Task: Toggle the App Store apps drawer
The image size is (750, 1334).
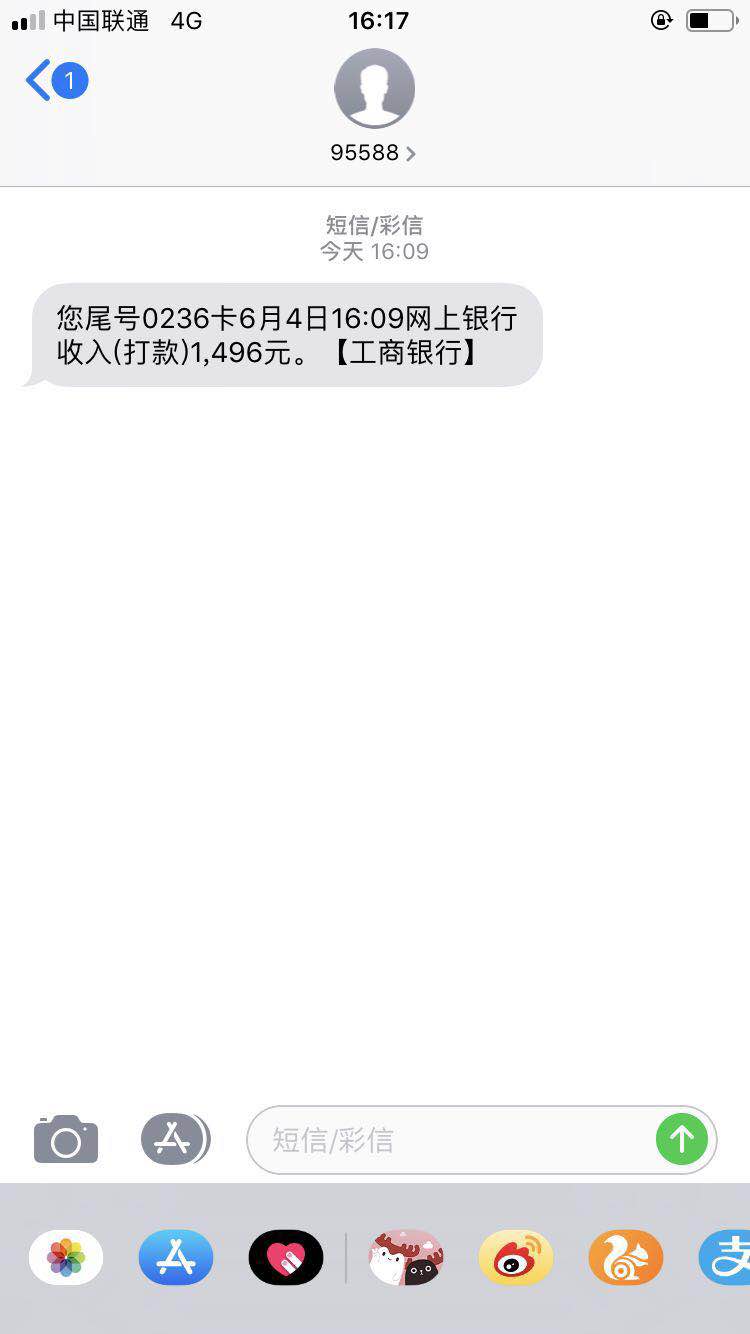Action: coord(175,1139)
